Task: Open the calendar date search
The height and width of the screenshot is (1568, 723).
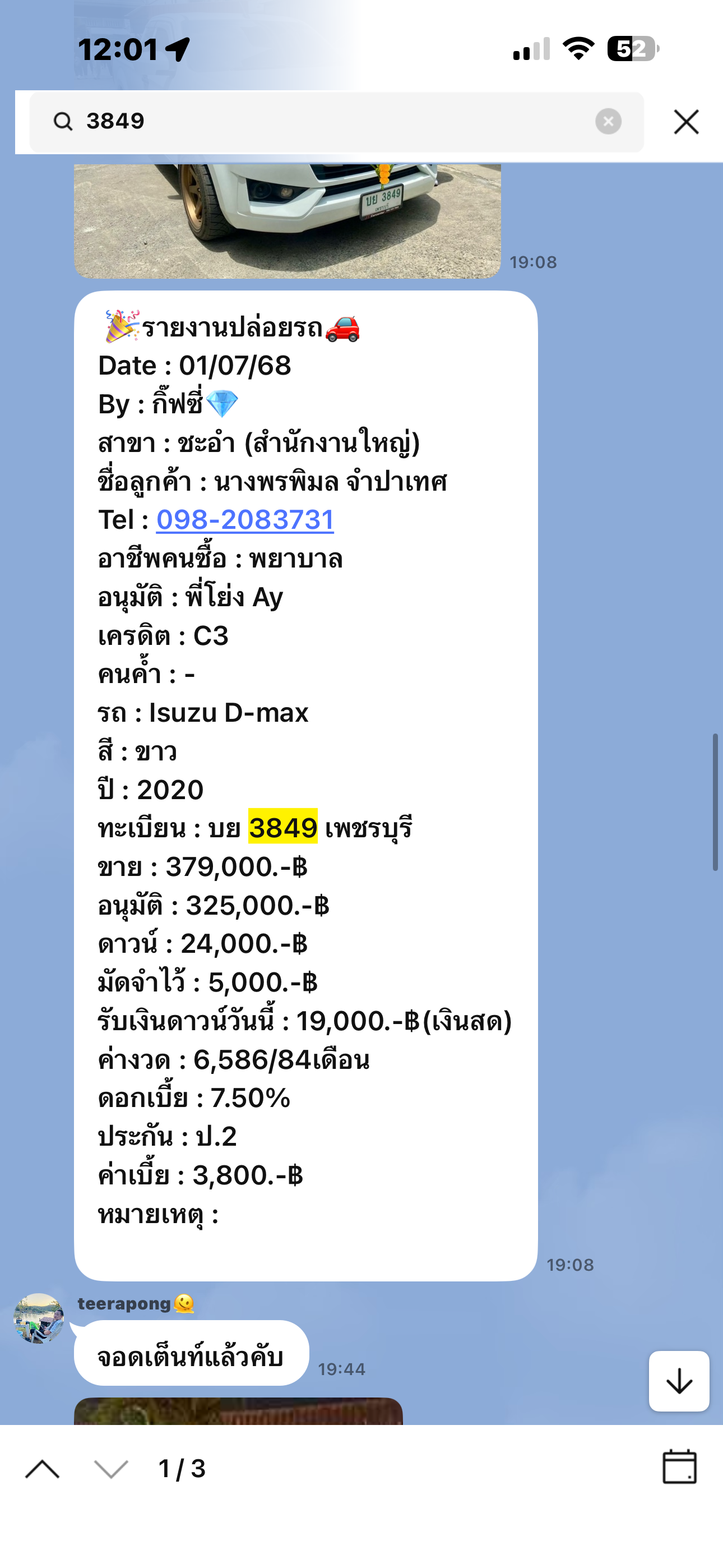Action: tap(679, 1468)
